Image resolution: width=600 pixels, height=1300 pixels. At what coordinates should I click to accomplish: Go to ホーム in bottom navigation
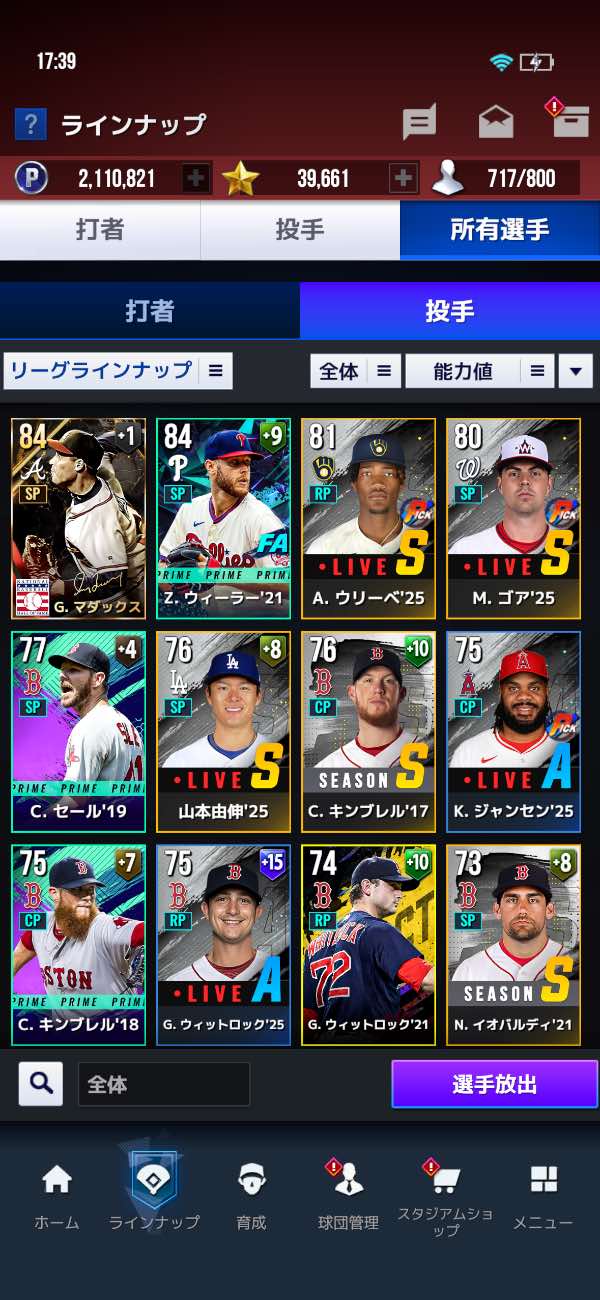click(x=56, y=1196)
